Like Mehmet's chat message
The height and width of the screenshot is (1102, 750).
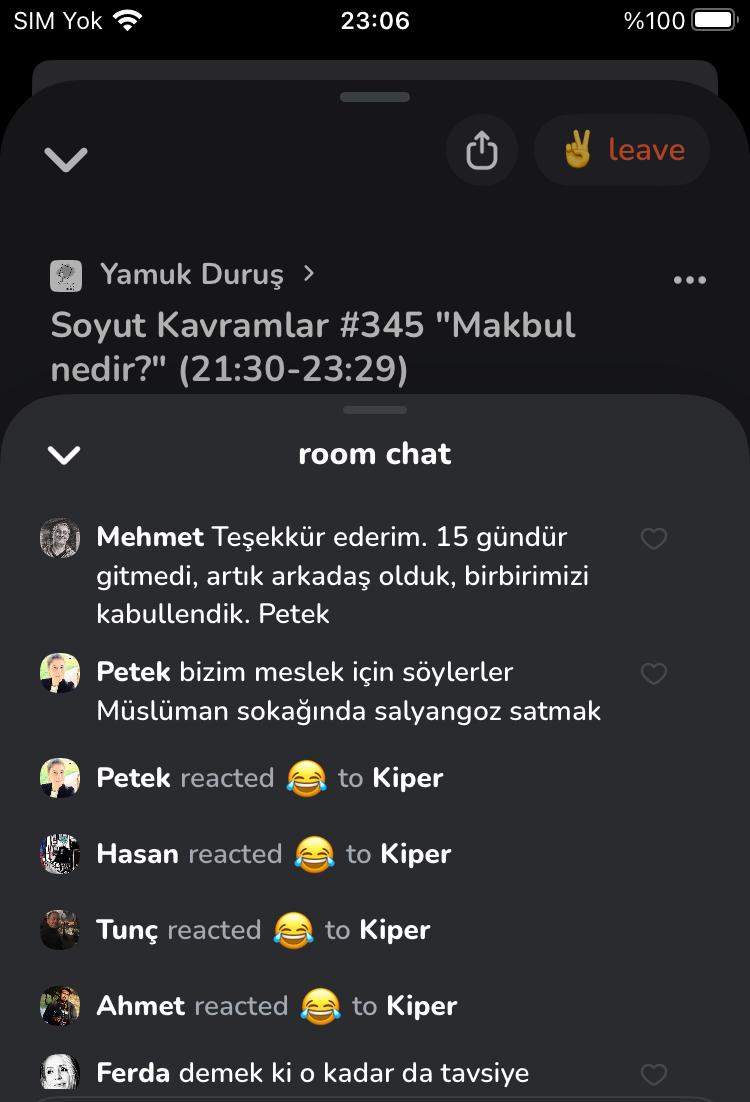(x=653, y=540)
